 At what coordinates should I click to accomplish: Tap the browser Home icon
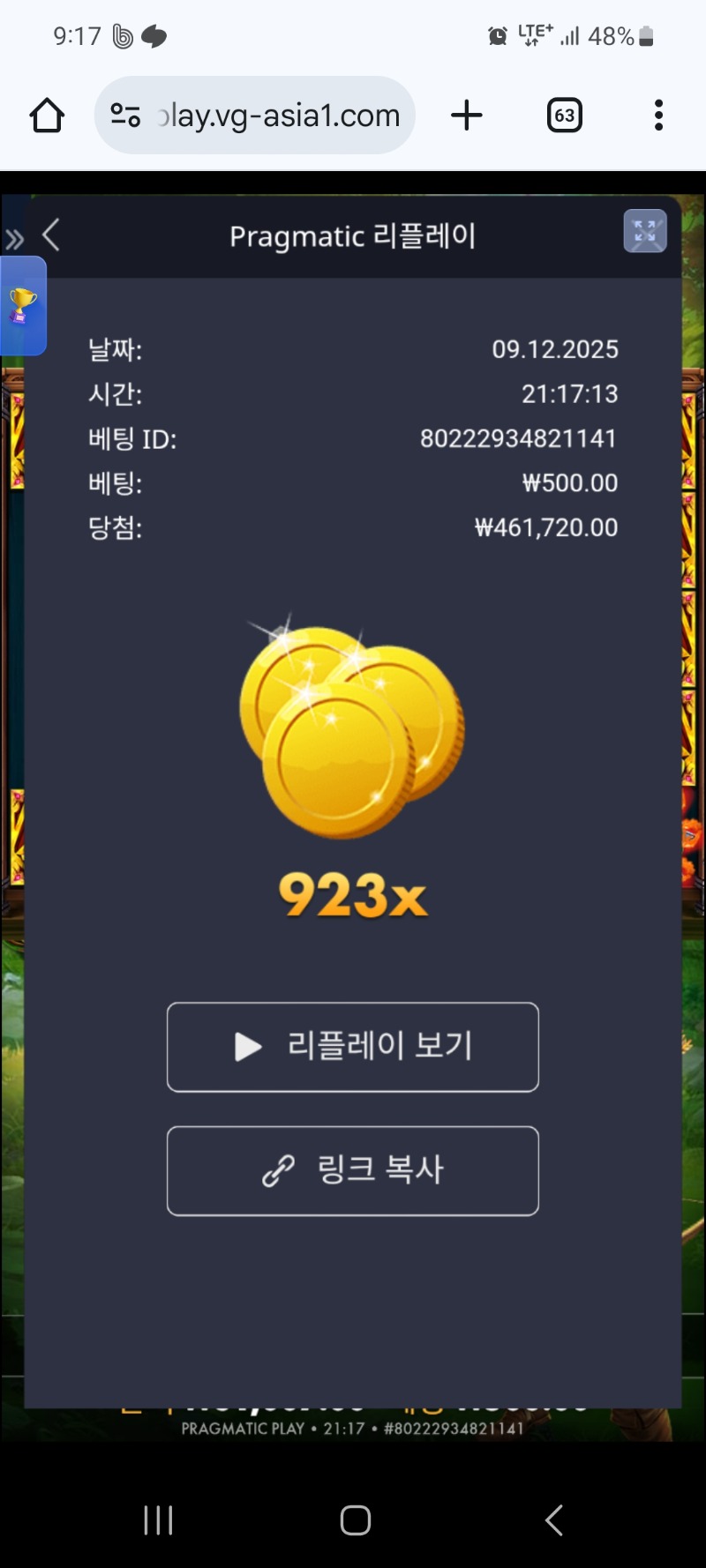(x=46, y=115)
